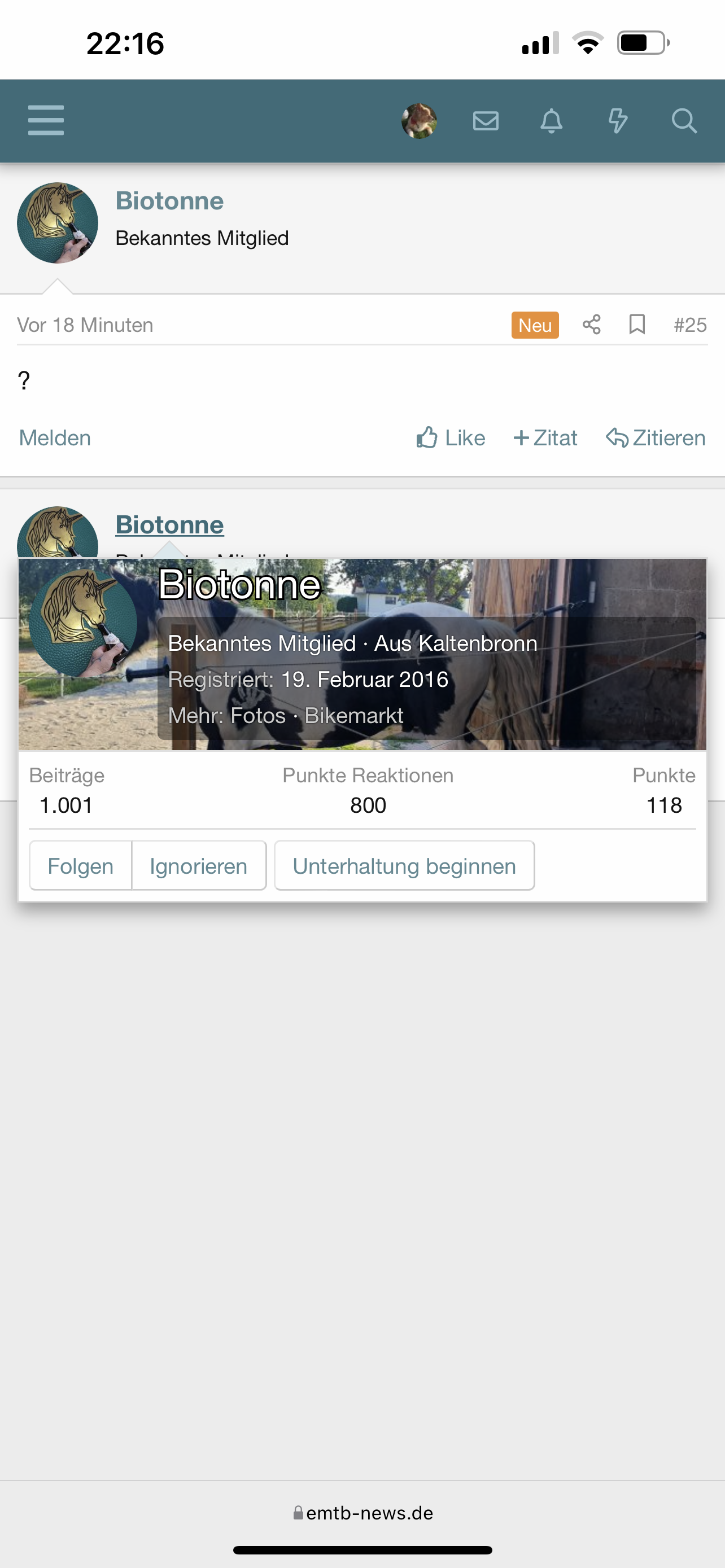Add post to multi-quote with +Zitat

click(545, 437)
